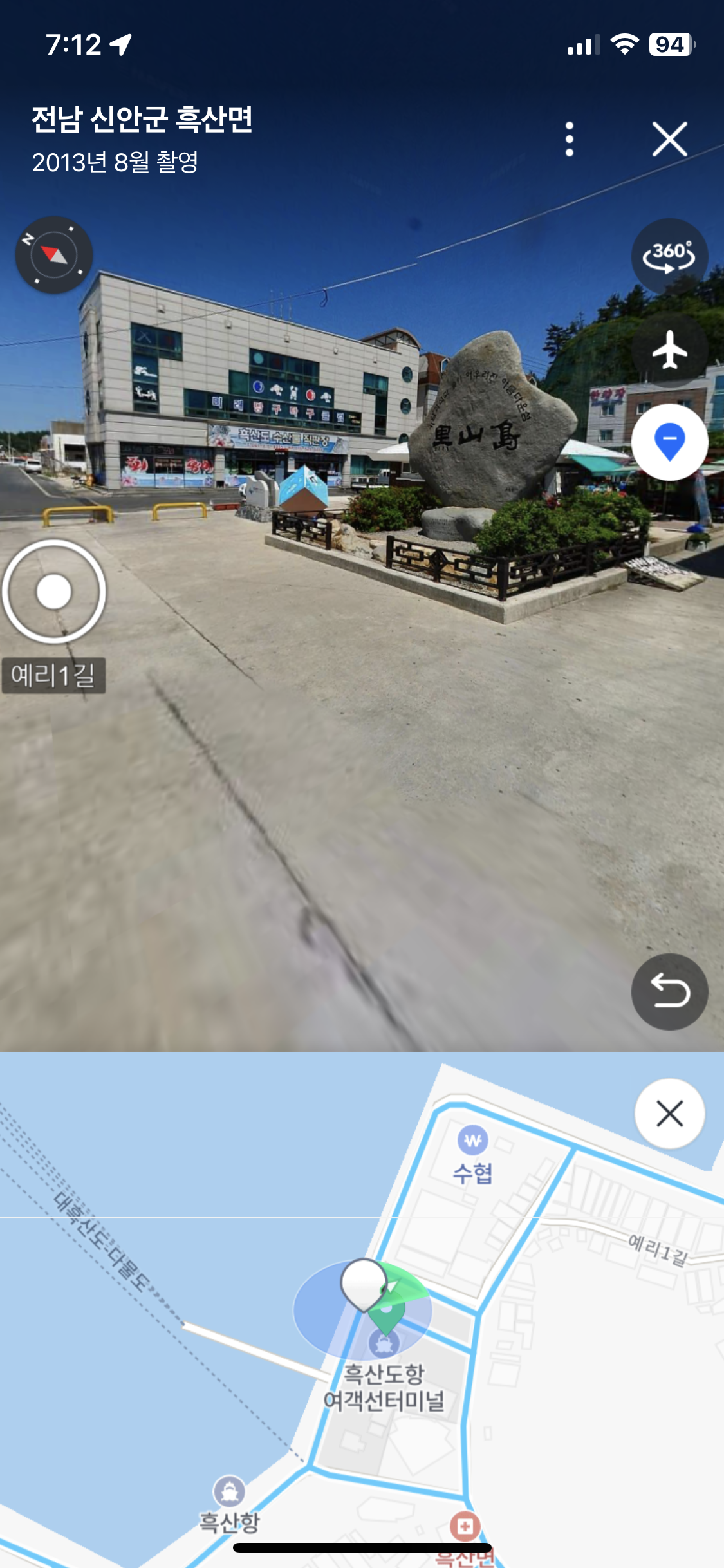Screen dimensions: 724x1568
Task: Go back to the previous panorama
Action: tap(669, 991)
